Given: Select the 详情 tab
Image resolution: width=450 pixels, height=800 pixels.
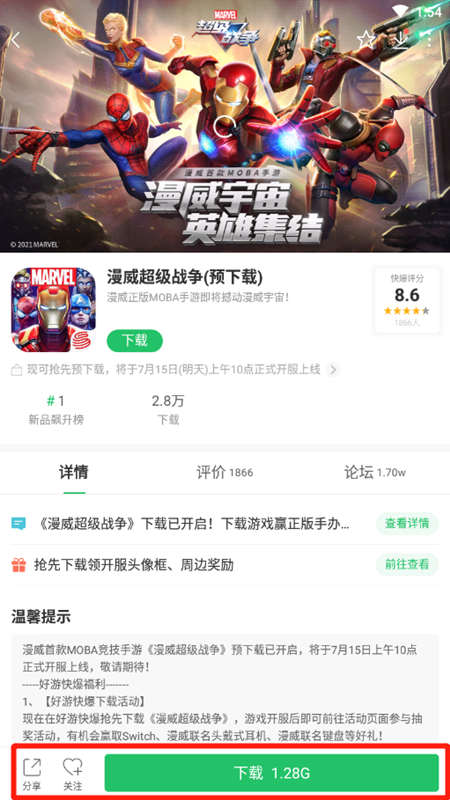Looking at the screenshot, I should click(x=74, y=472).
